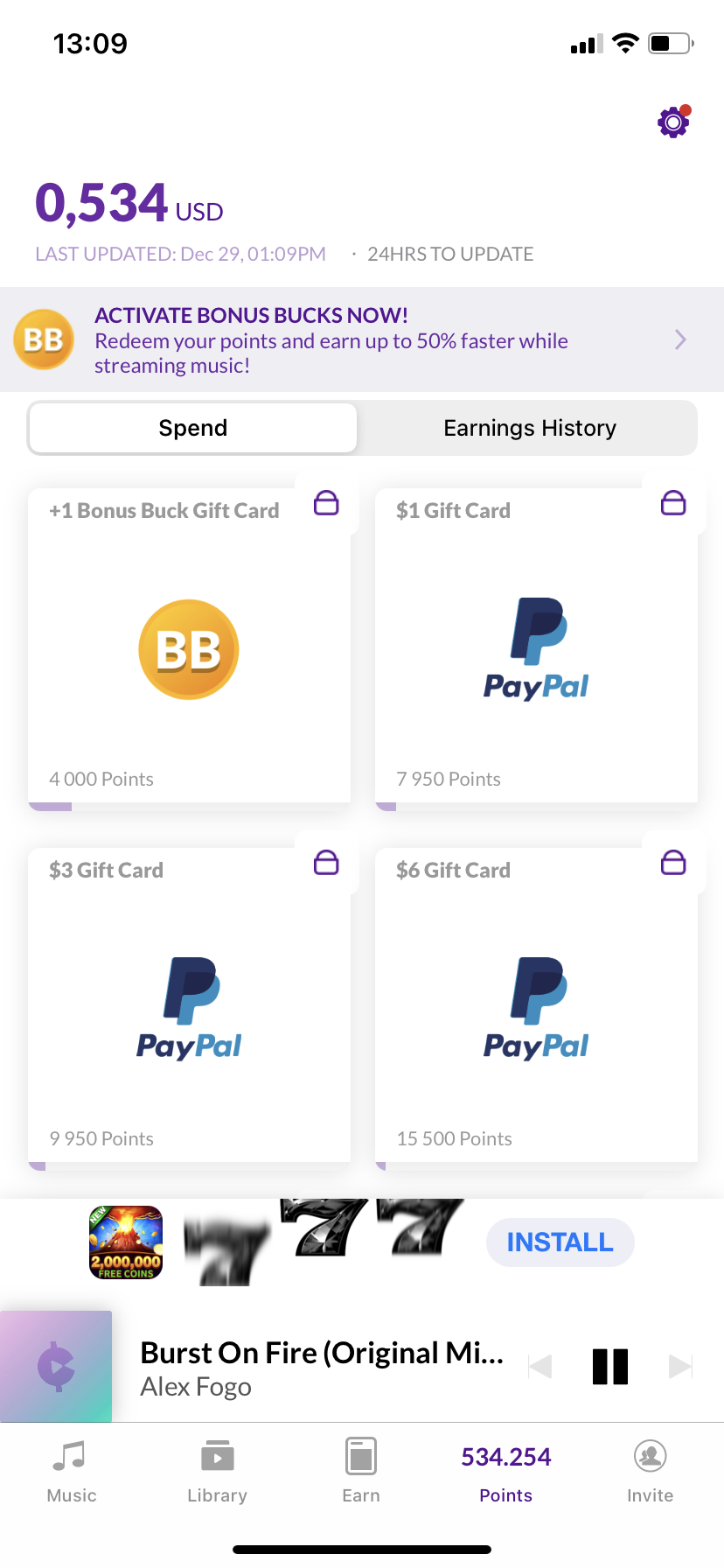Open the settings gear icon
The width and height of the screenshot is (724, 1568).
(x=673, y=122)
